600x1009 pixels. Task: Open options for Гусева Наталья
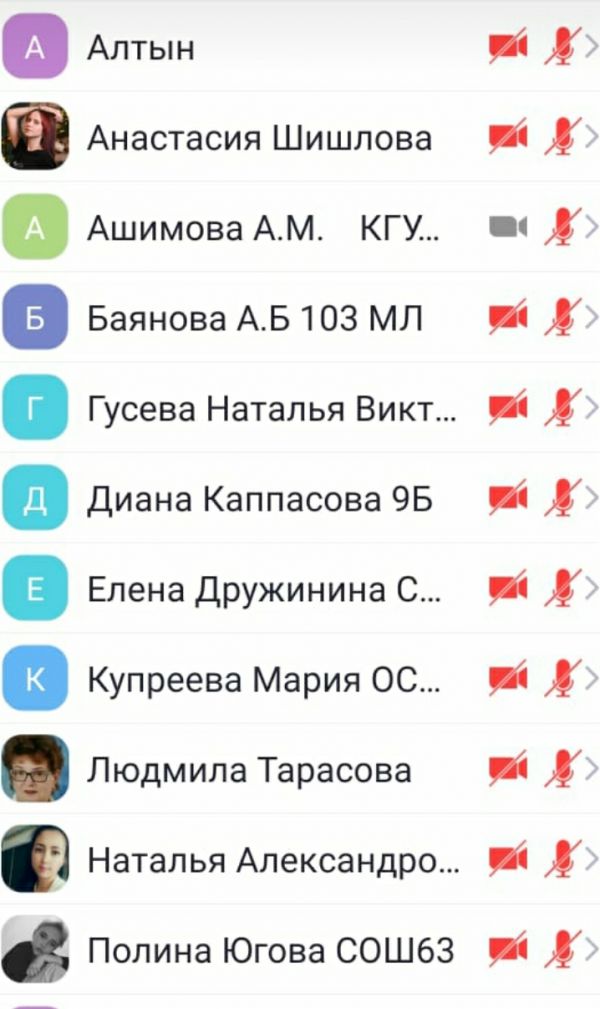(271, 408)
